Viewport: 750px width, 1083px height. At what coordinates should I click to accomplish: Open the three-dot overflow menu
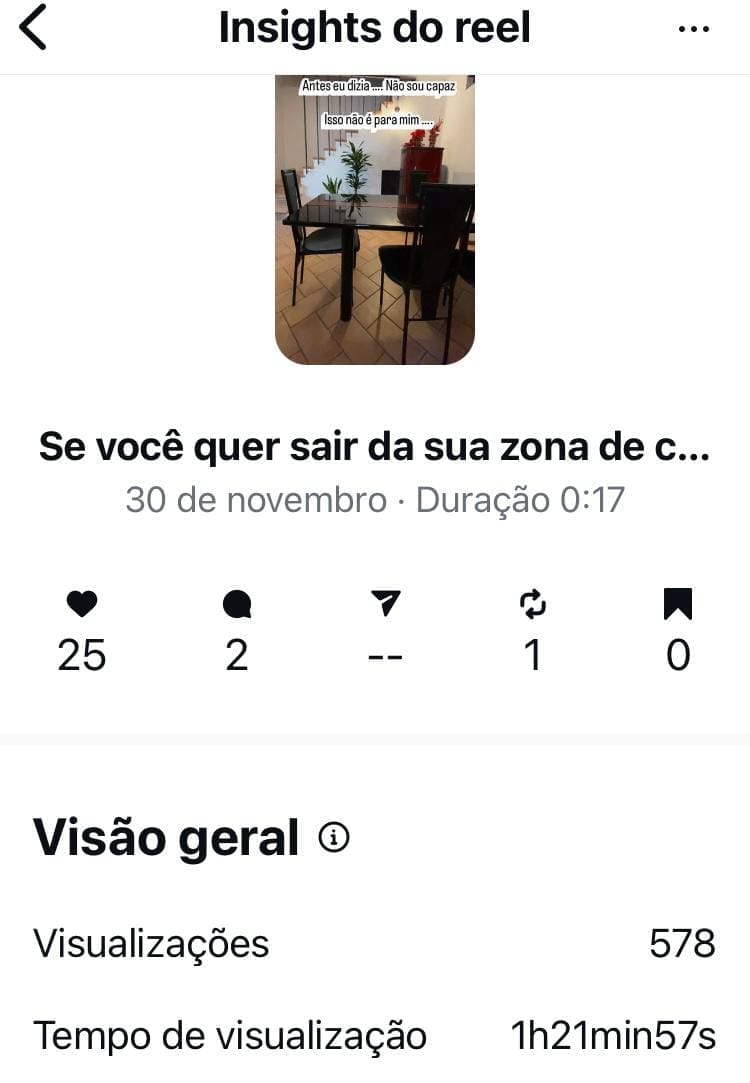tap(693, 29)
